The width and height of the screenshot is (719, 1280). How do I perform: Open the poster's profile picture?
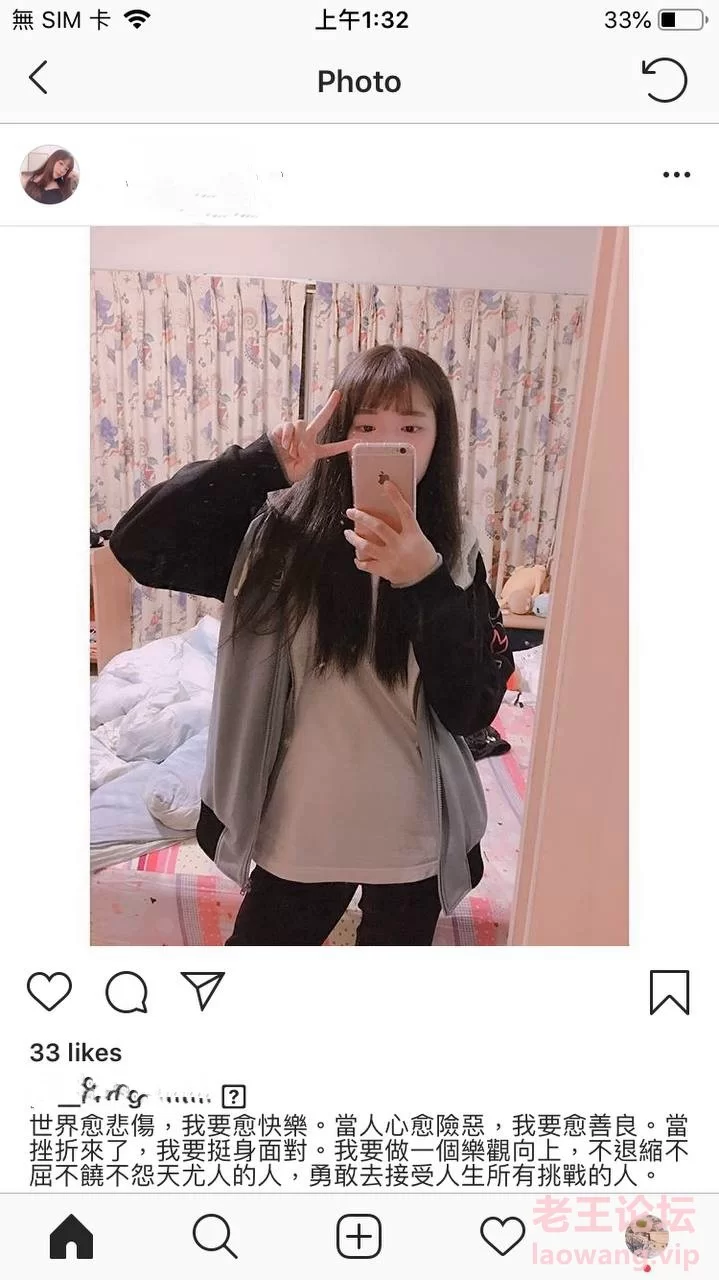coord(50,175)
